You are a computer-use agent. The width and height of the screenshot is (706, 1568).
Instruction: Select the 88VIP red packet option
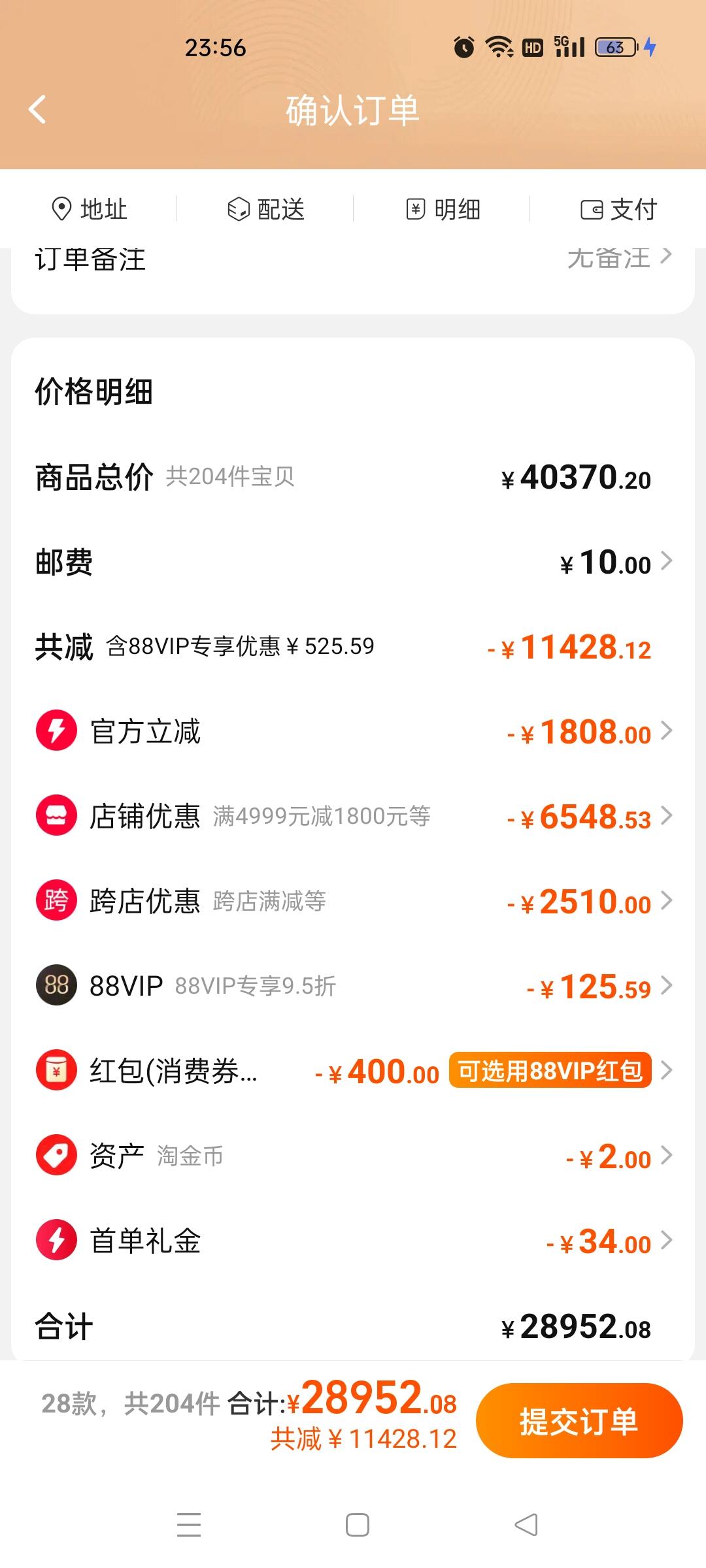pyautogui.click(x=550, y=1071)
